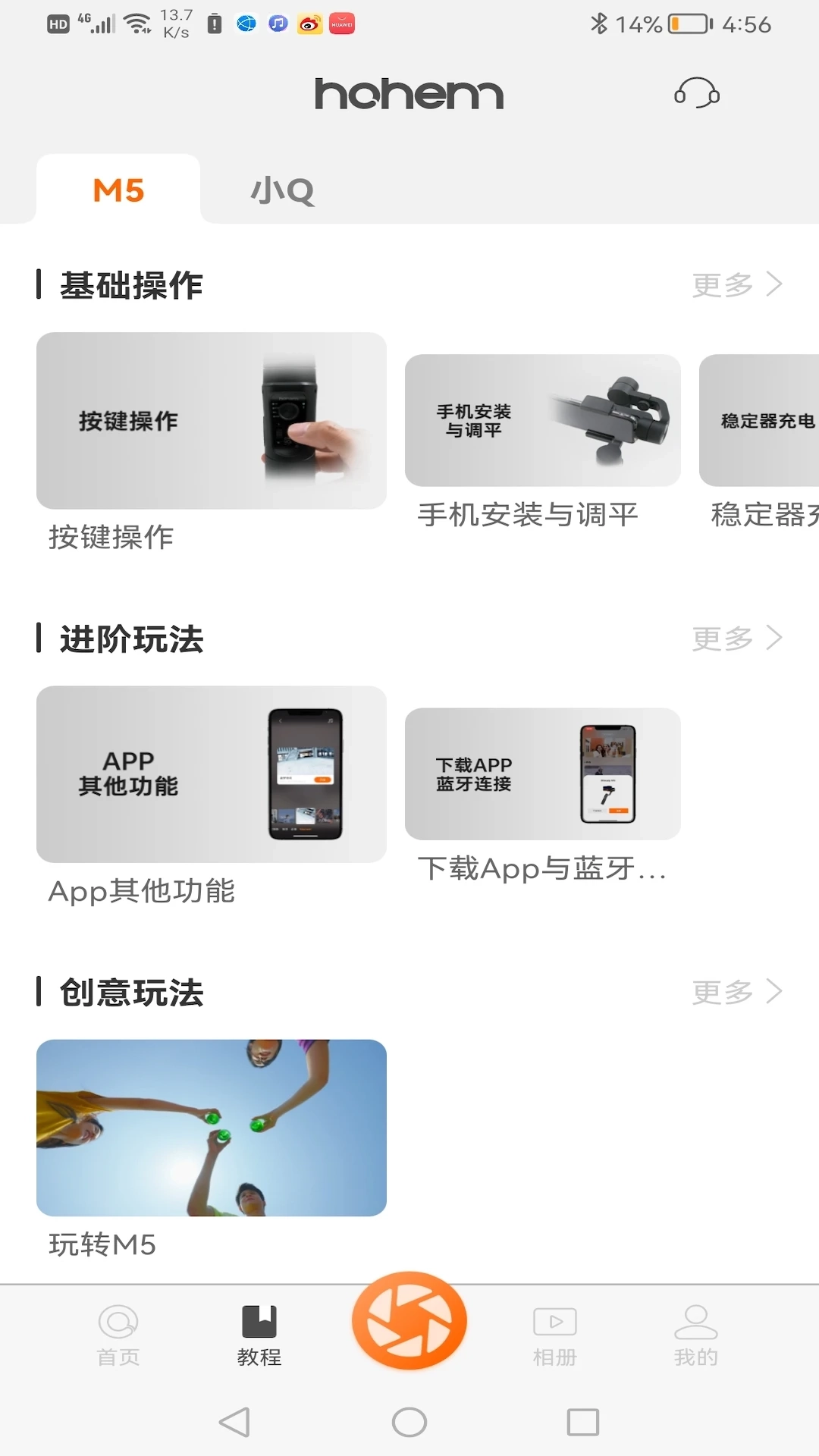Switch to the 相册 tab
The width and height of the screenshot is (819, 1456).
(554, 1335)
